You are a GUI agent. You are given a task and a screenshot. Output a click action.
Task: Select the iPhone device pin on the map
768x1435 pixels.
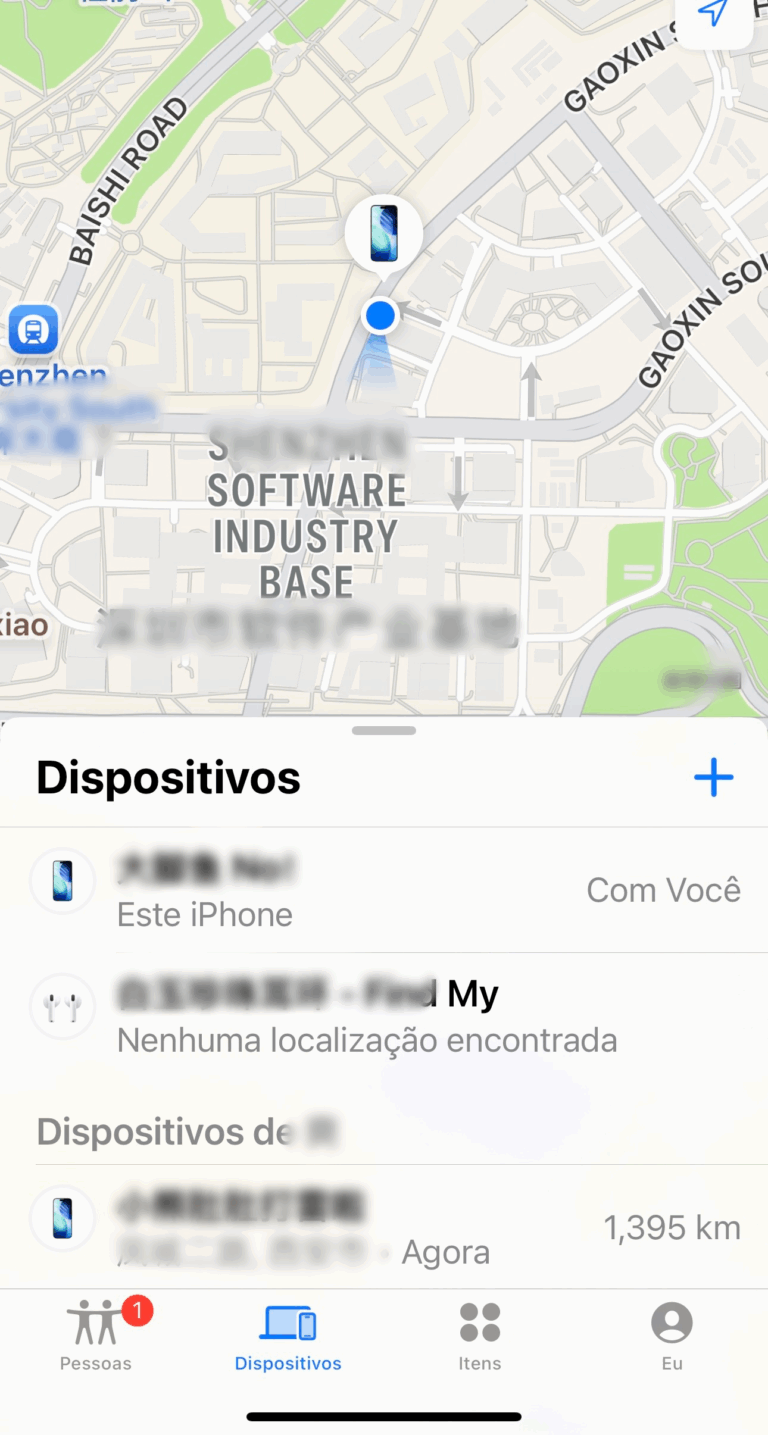383,232
